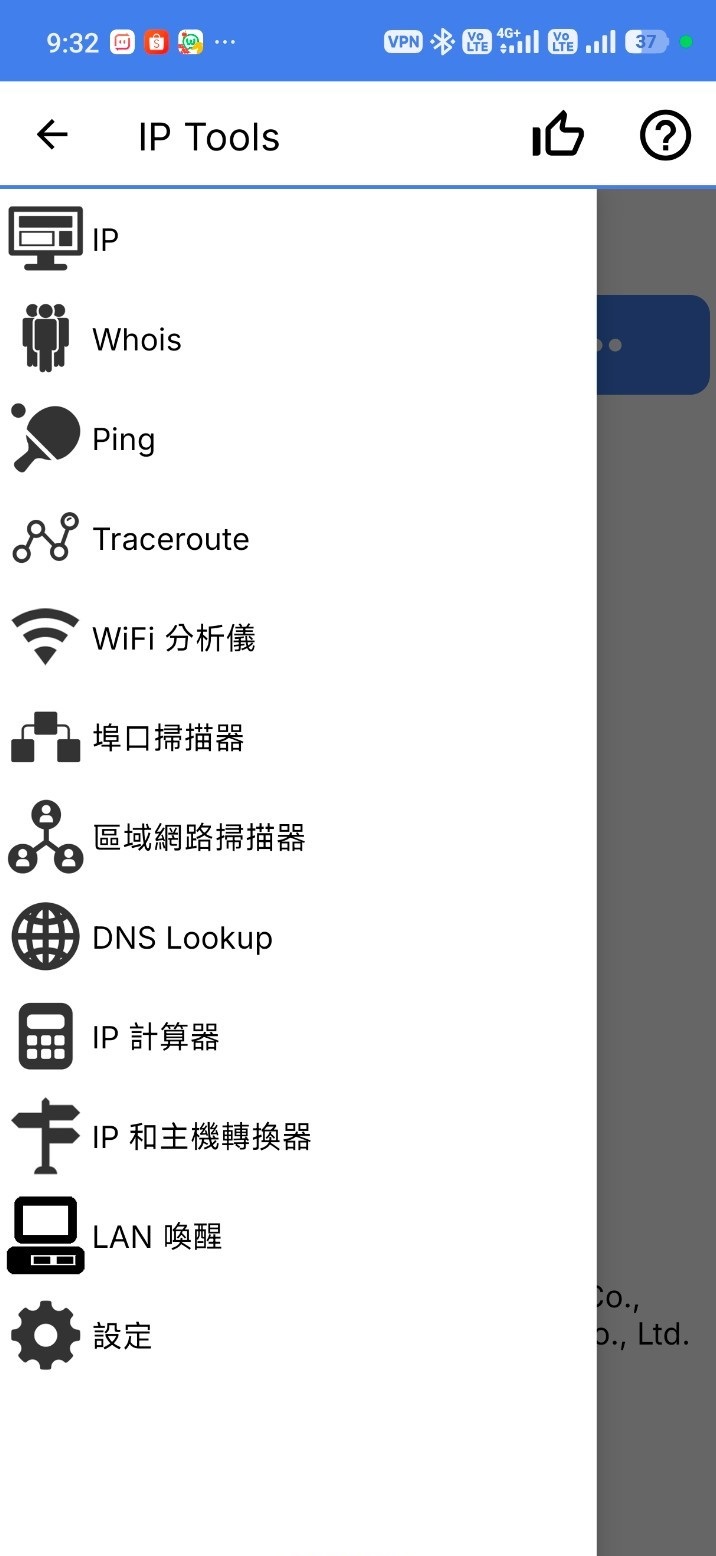Choose 埠口掃描器 in the menu
The image size is (716, 1556).
pos(168,738)
